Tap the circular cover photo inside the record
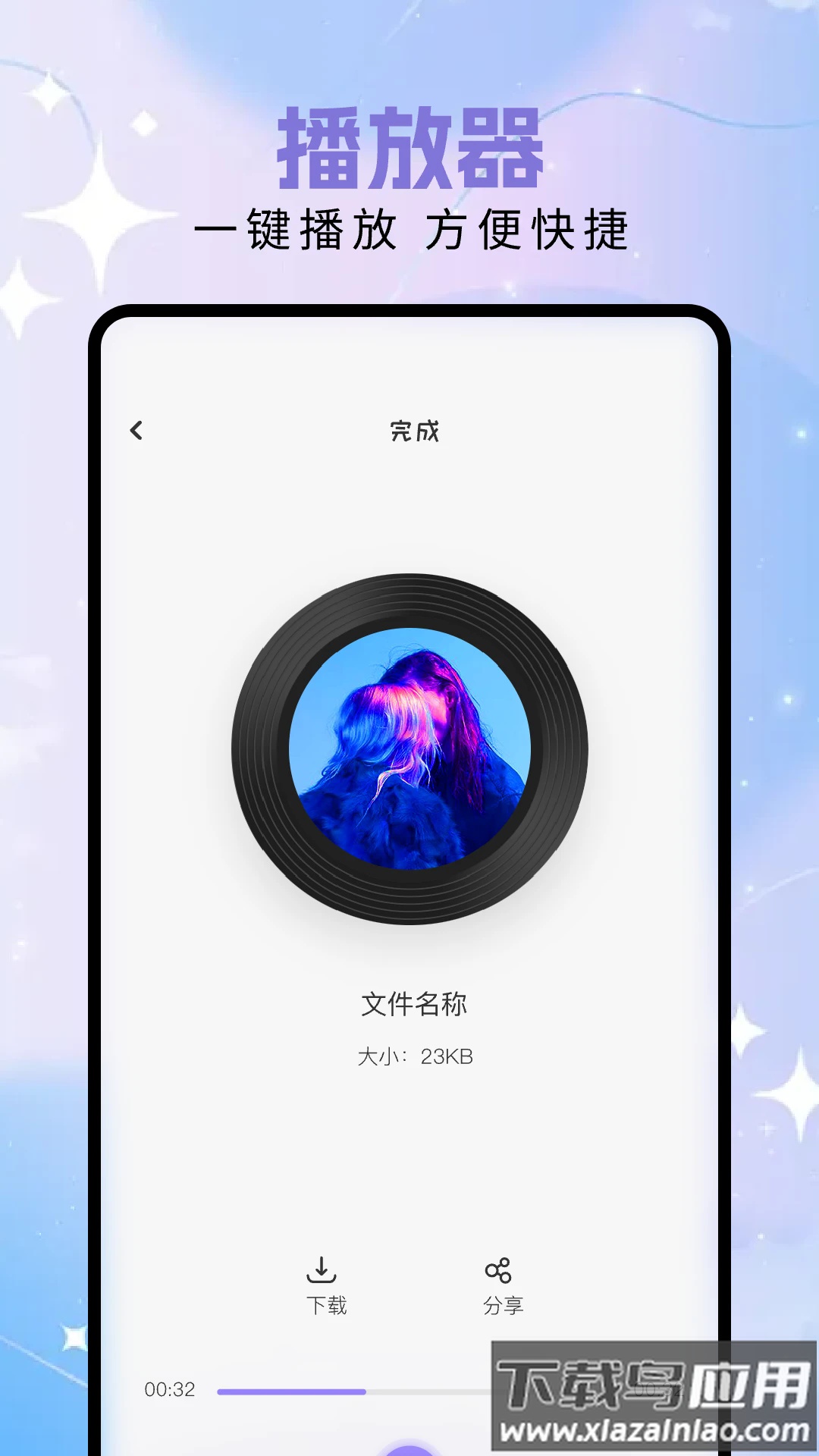 [x=409, y=747]
